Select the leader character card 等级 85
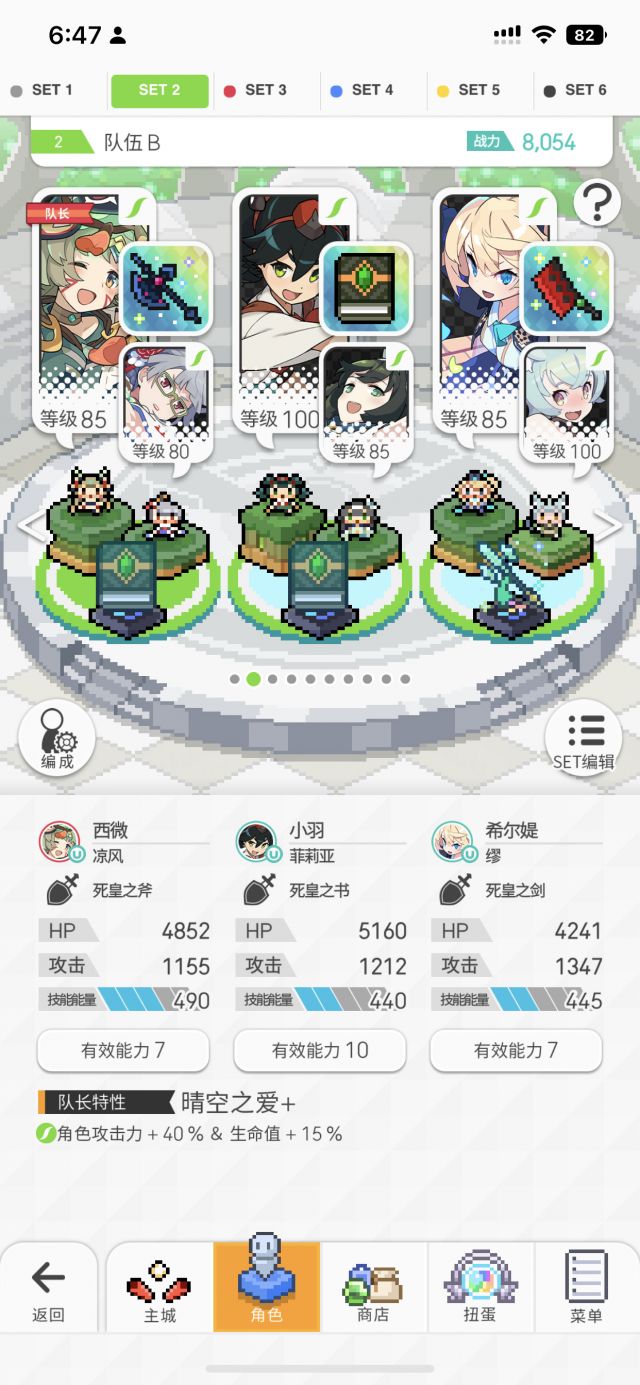Image resolution: width=640 pixels, height=1385 pixels. click(75, 312)
